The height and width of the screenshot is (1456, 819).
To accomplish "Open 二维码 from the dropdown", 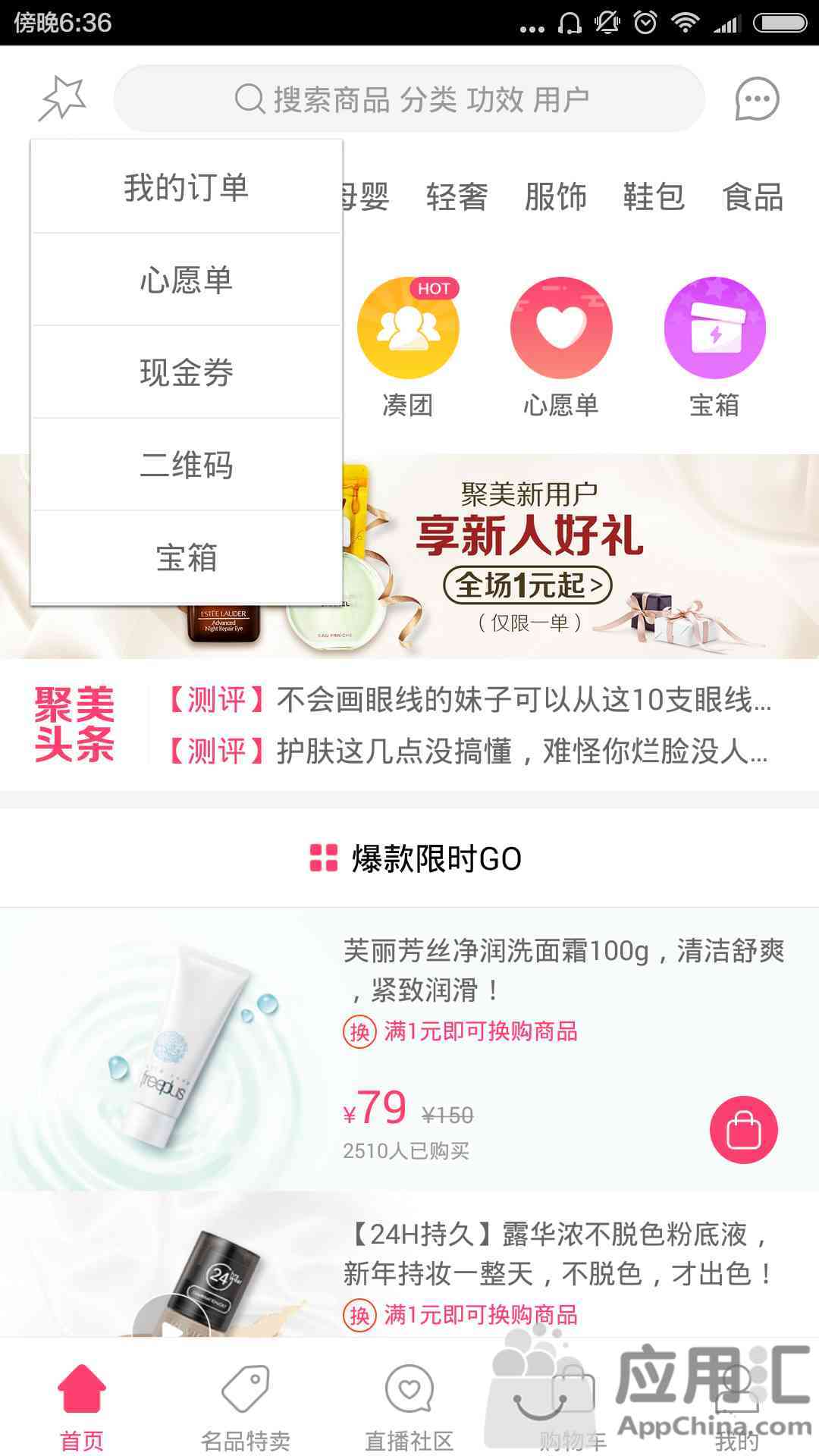I will [x=187, y=465].
